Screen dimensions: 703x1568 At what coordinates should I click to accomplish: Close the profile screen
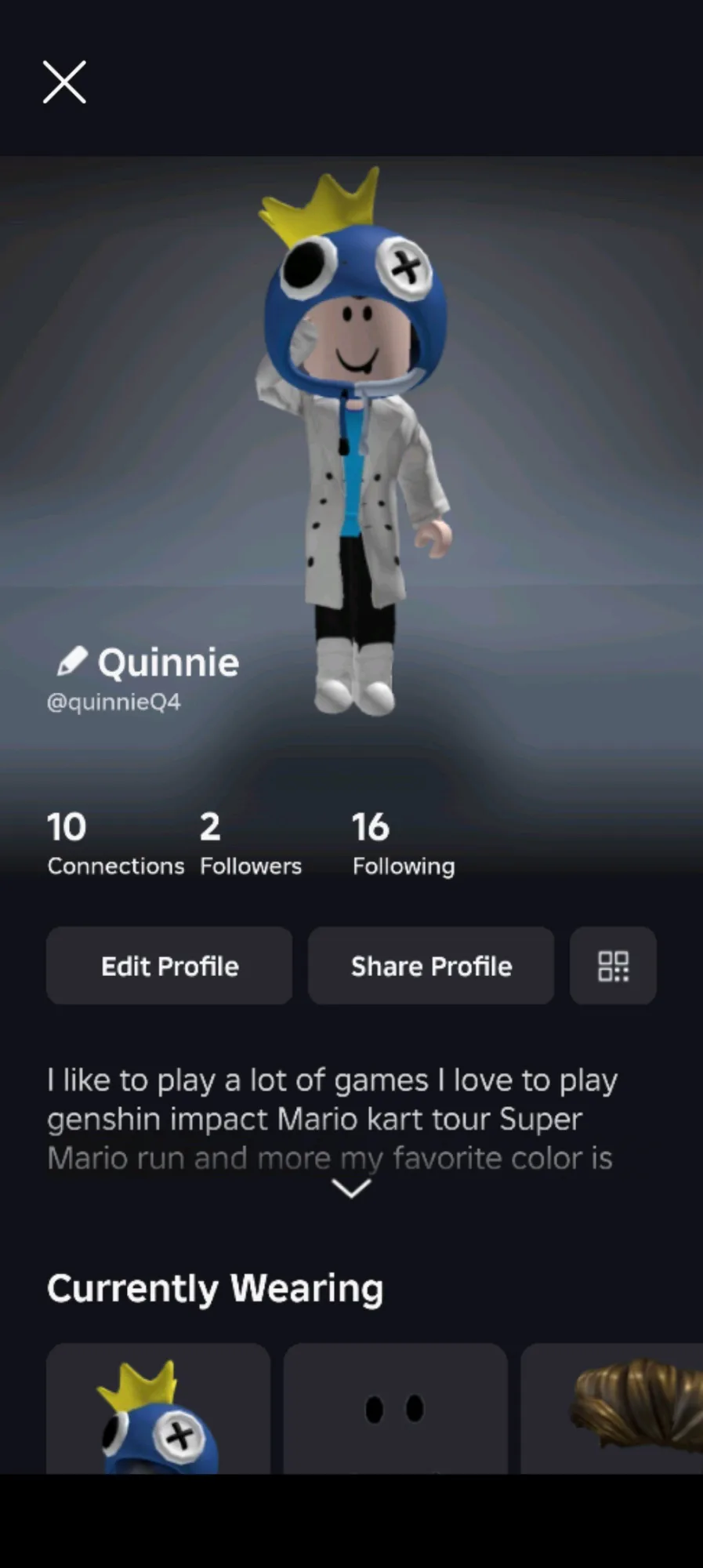[x=64, y=82]
